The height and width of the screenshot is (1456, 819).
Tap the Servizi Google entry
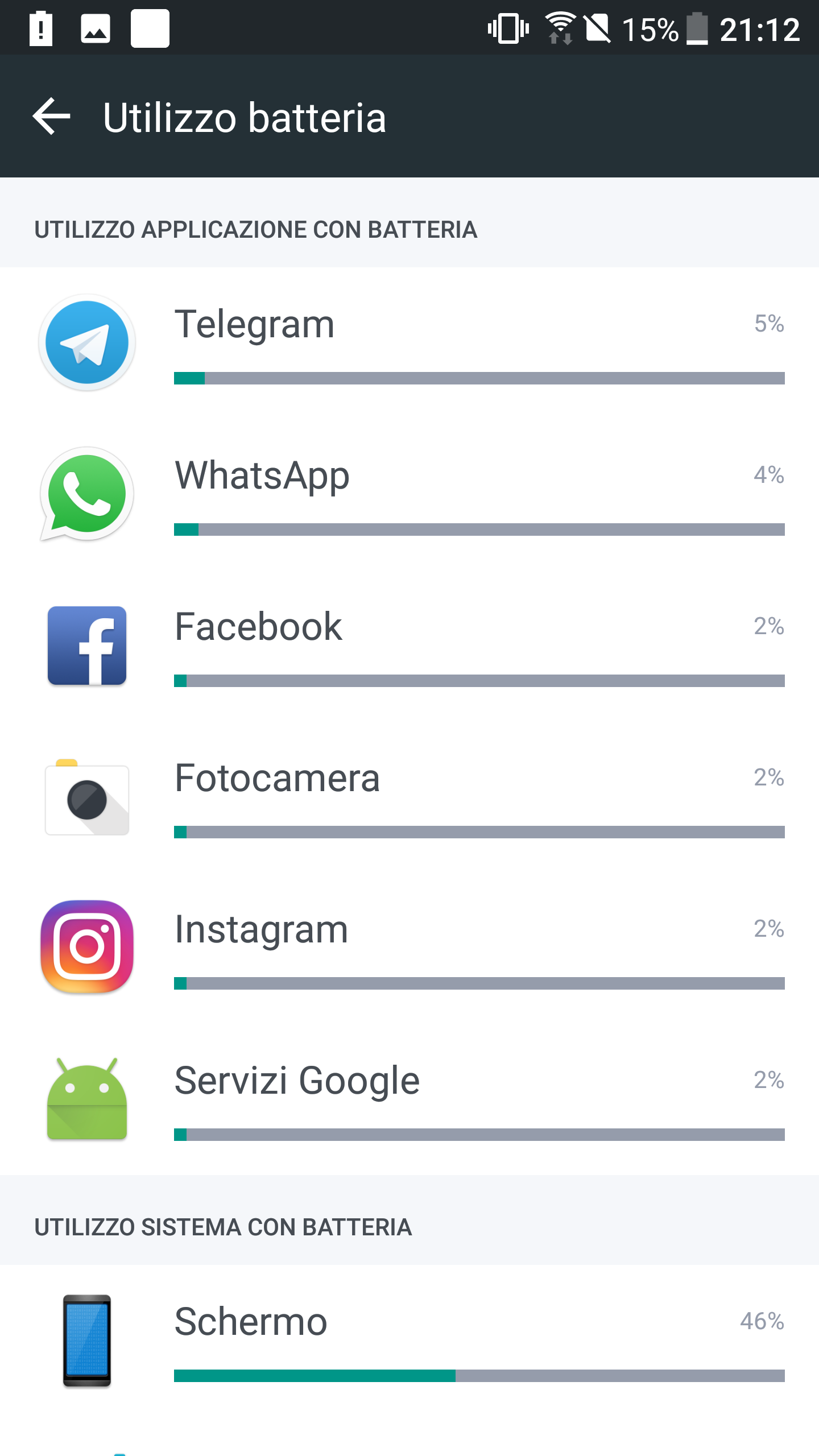click(x=409, y=1099)
